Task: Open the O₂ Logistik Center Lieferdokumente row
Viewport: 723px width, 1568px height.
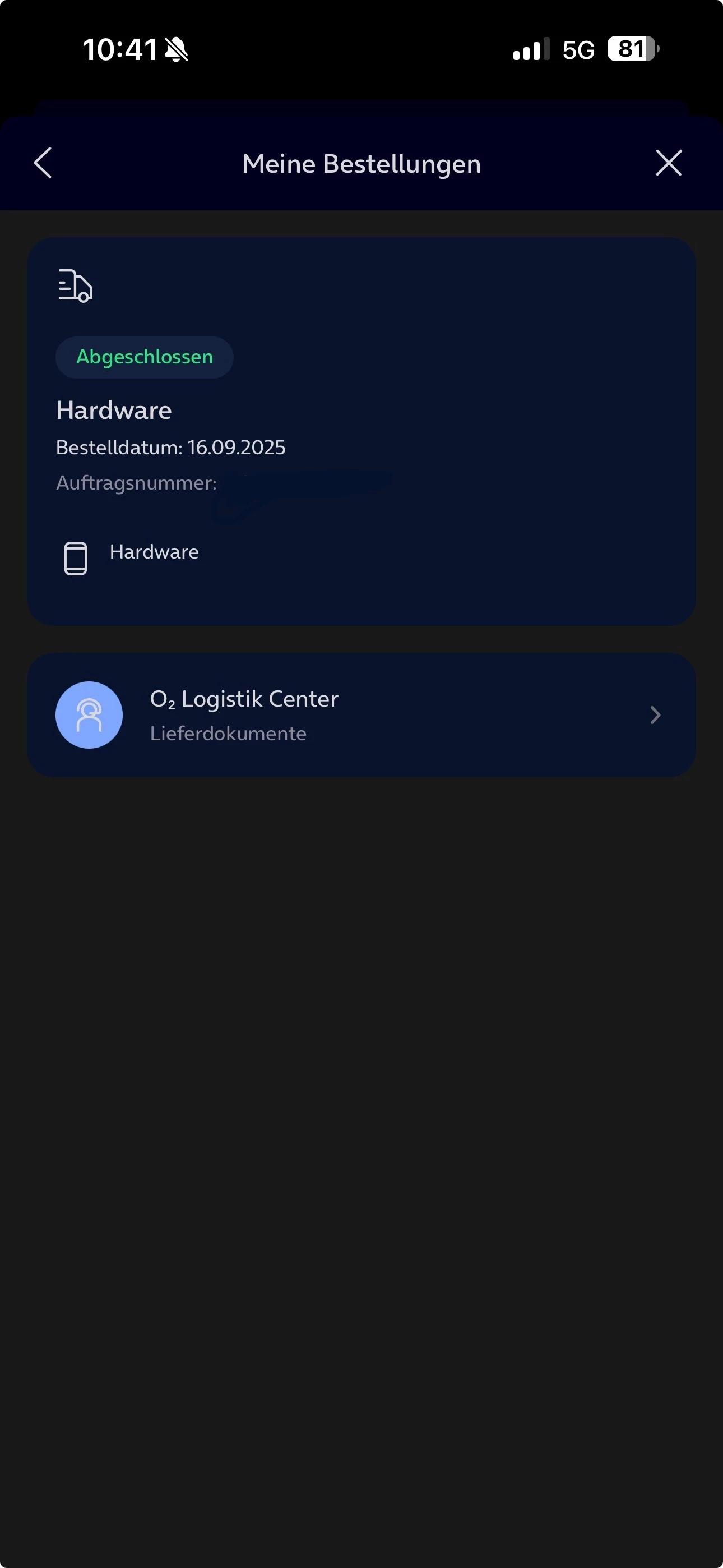Action: tap(361, 714)
